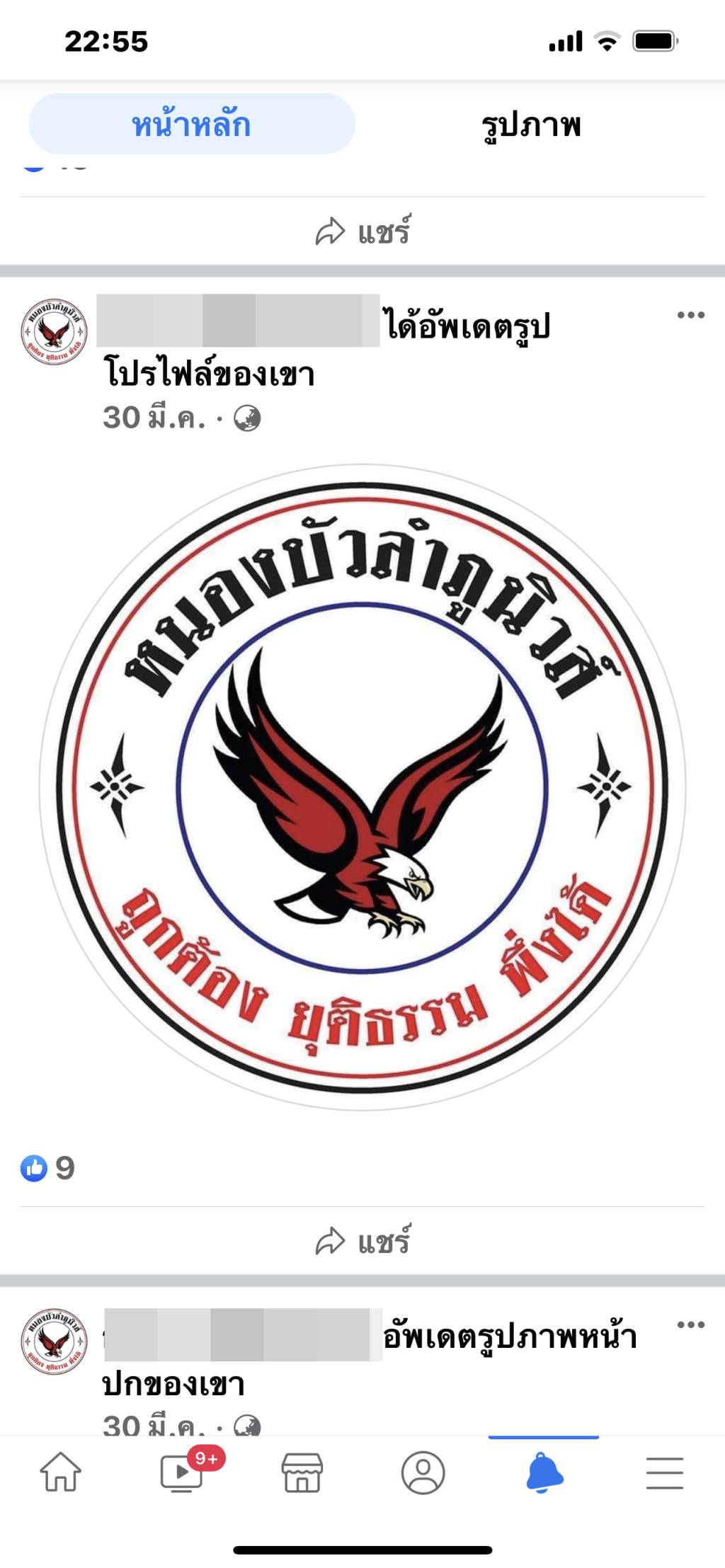The width and height of the screenshot is (725, 1568).
Task: Switch to the หน้าหลัก tab
Action: (x=191, y=124)
